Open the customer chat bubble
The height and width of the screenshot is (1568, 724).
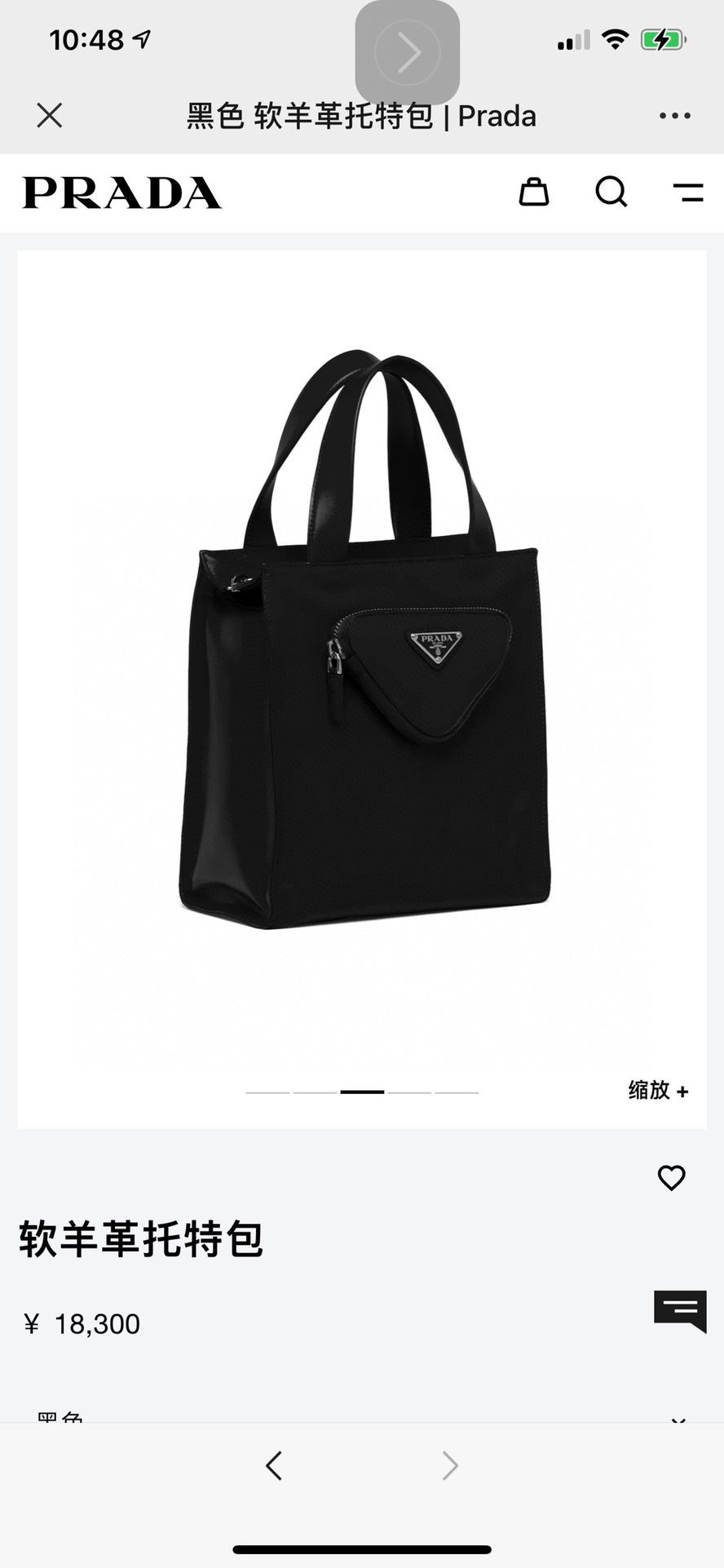tap(679, 1310)
